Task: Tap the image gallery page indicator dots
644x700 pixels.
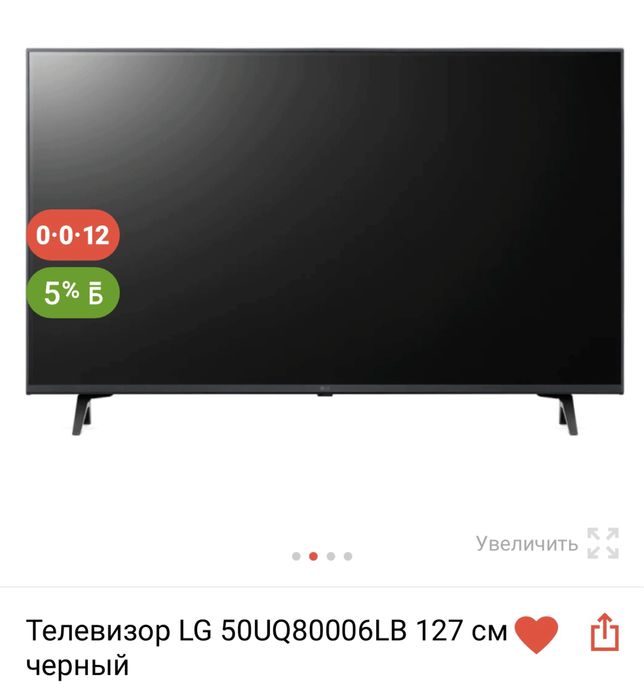Action: click(x=322, y=556)
